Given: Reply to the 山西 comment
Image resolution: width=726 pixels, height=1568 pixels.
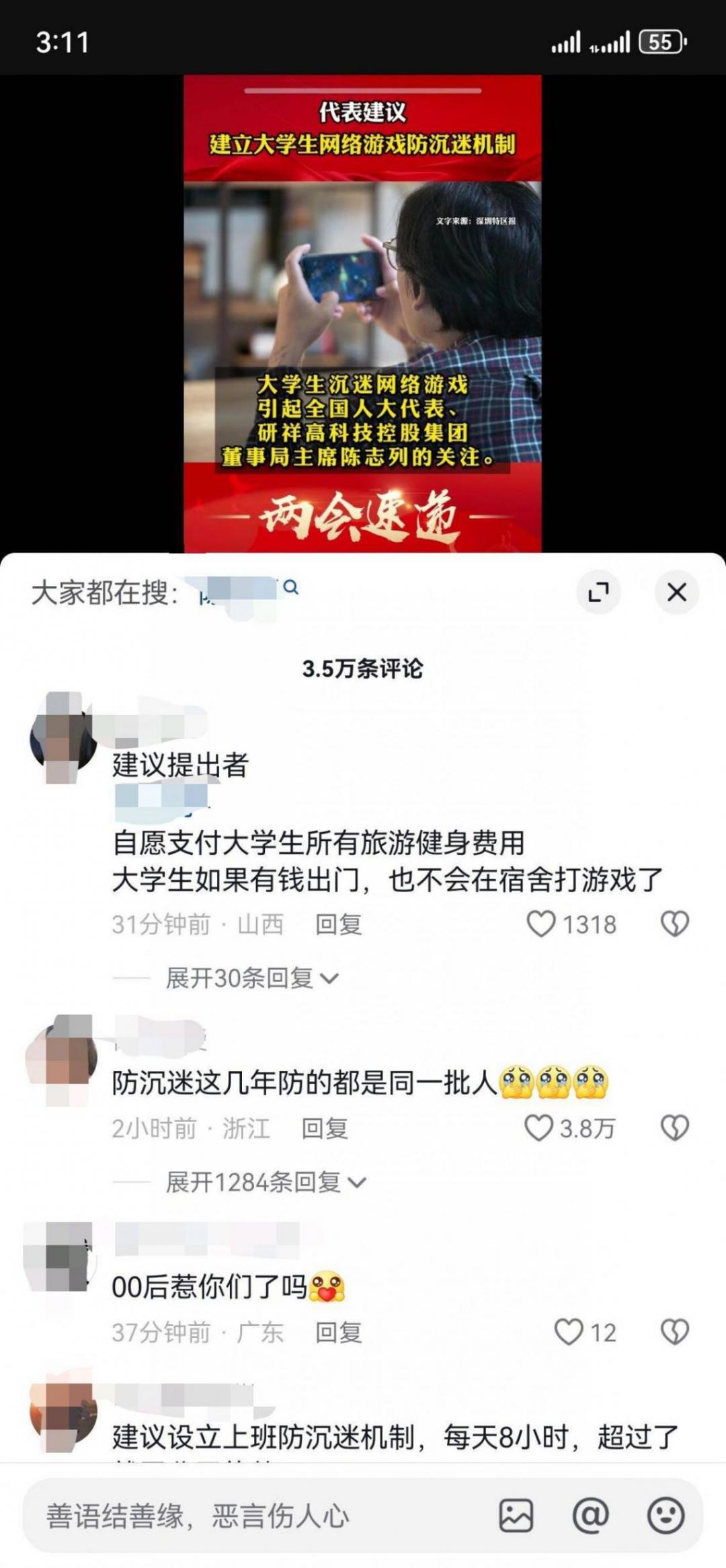Looking at the screenshot, I should pyautogui.click(x=338, y=924).
